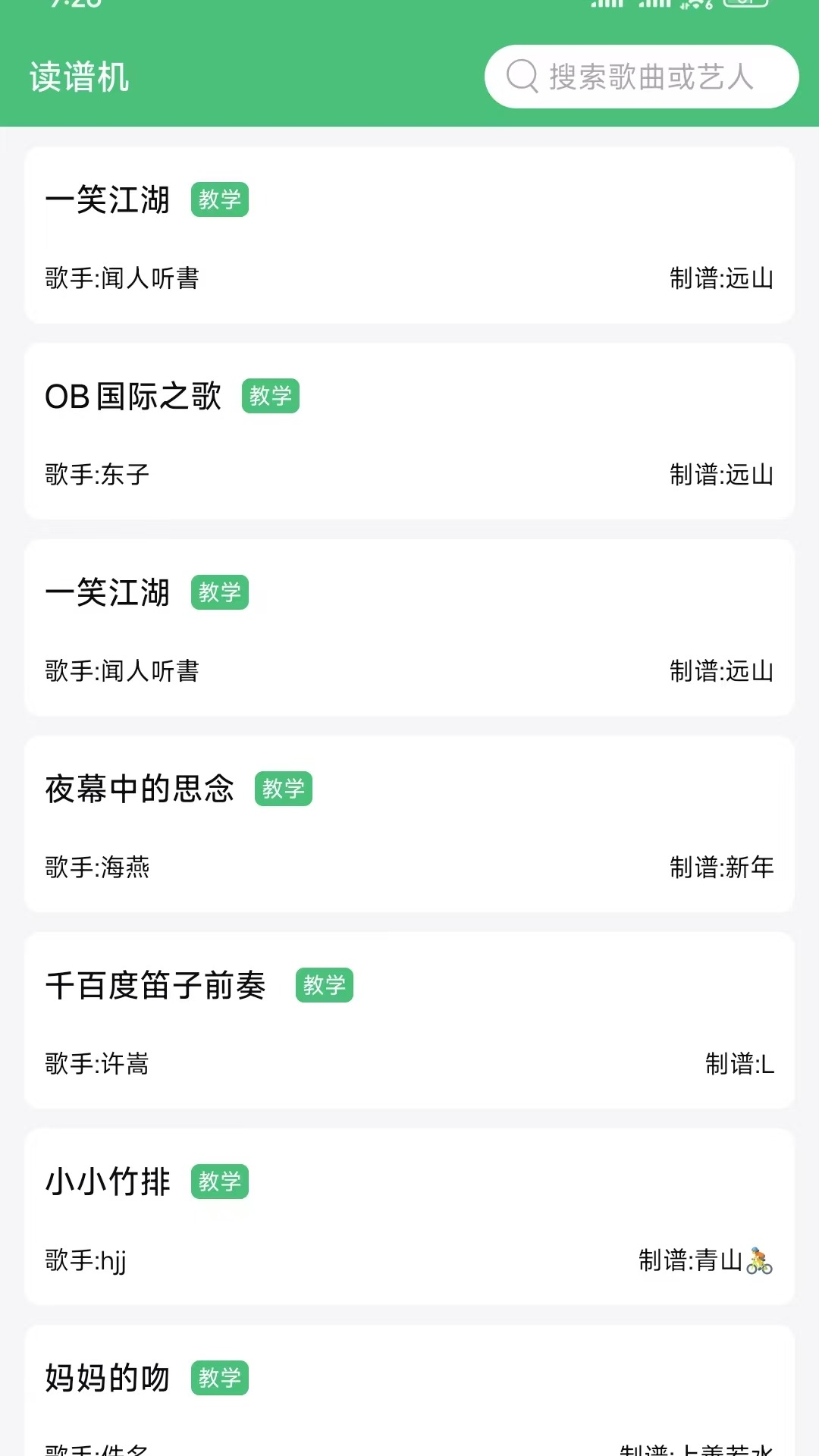Screen dimensions: 819x1456
Task: Click the 教学 badge on 夜幕中的思念
Action: (284, 789)
